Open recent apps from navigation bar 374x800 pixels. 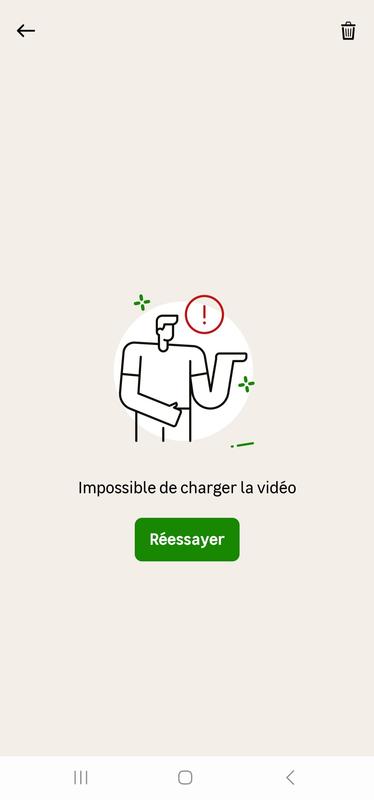click(x=81, y=778)
